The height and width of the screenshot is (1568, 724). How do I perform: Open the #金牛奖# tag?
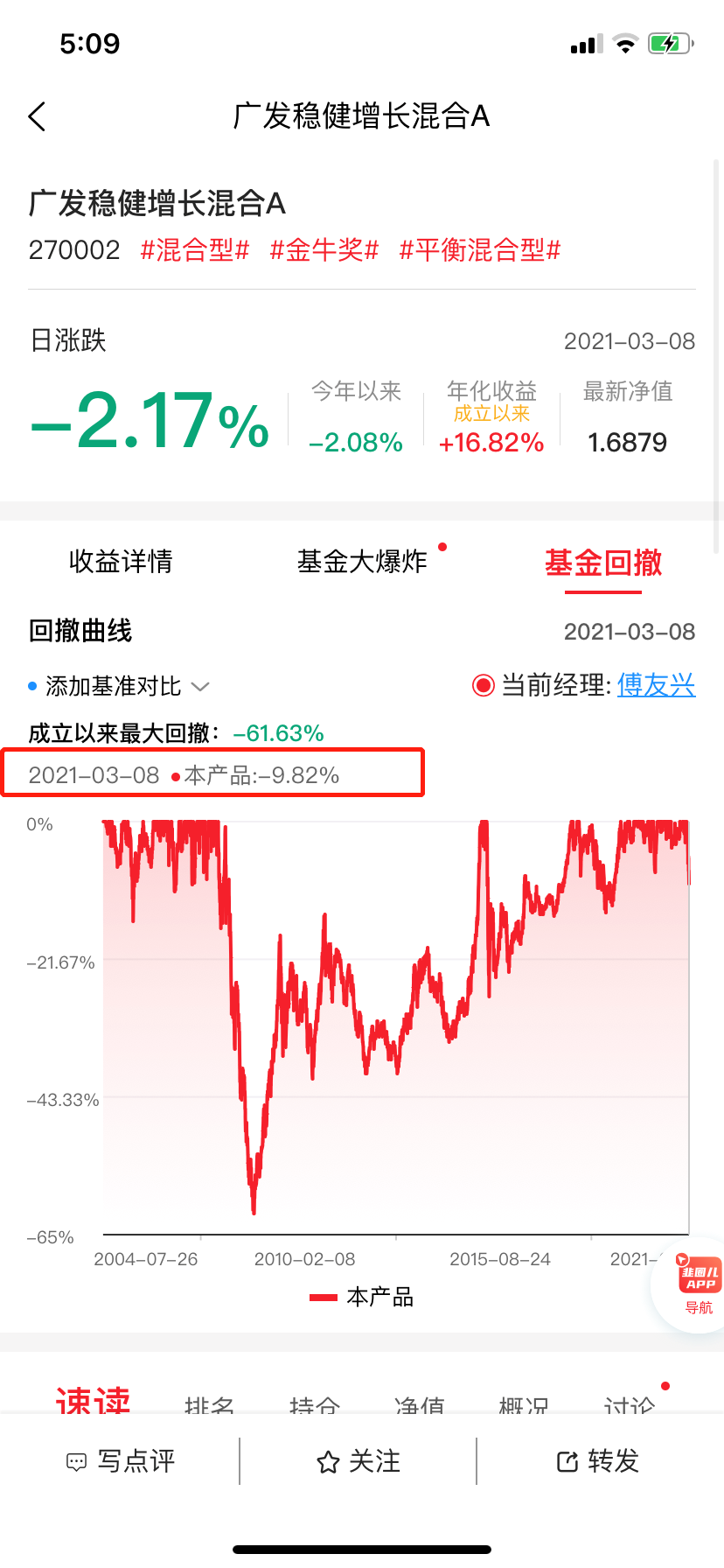coord(324,250)
